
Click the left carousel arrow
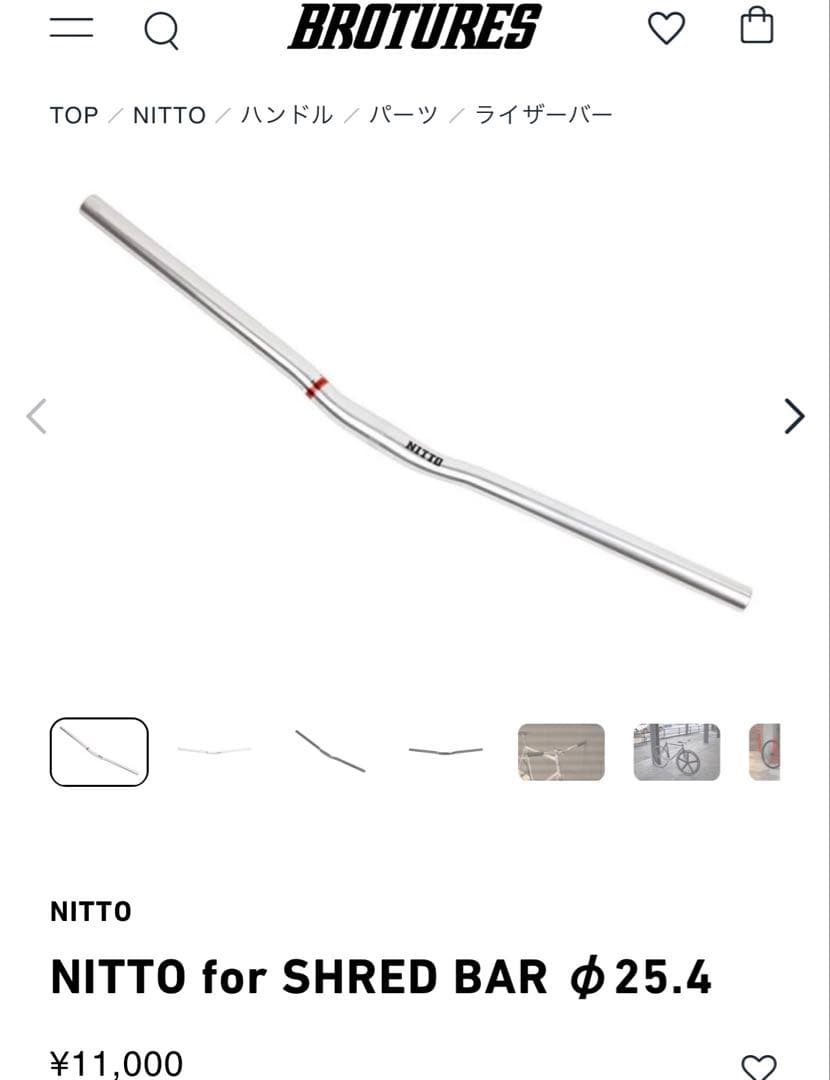36,414
